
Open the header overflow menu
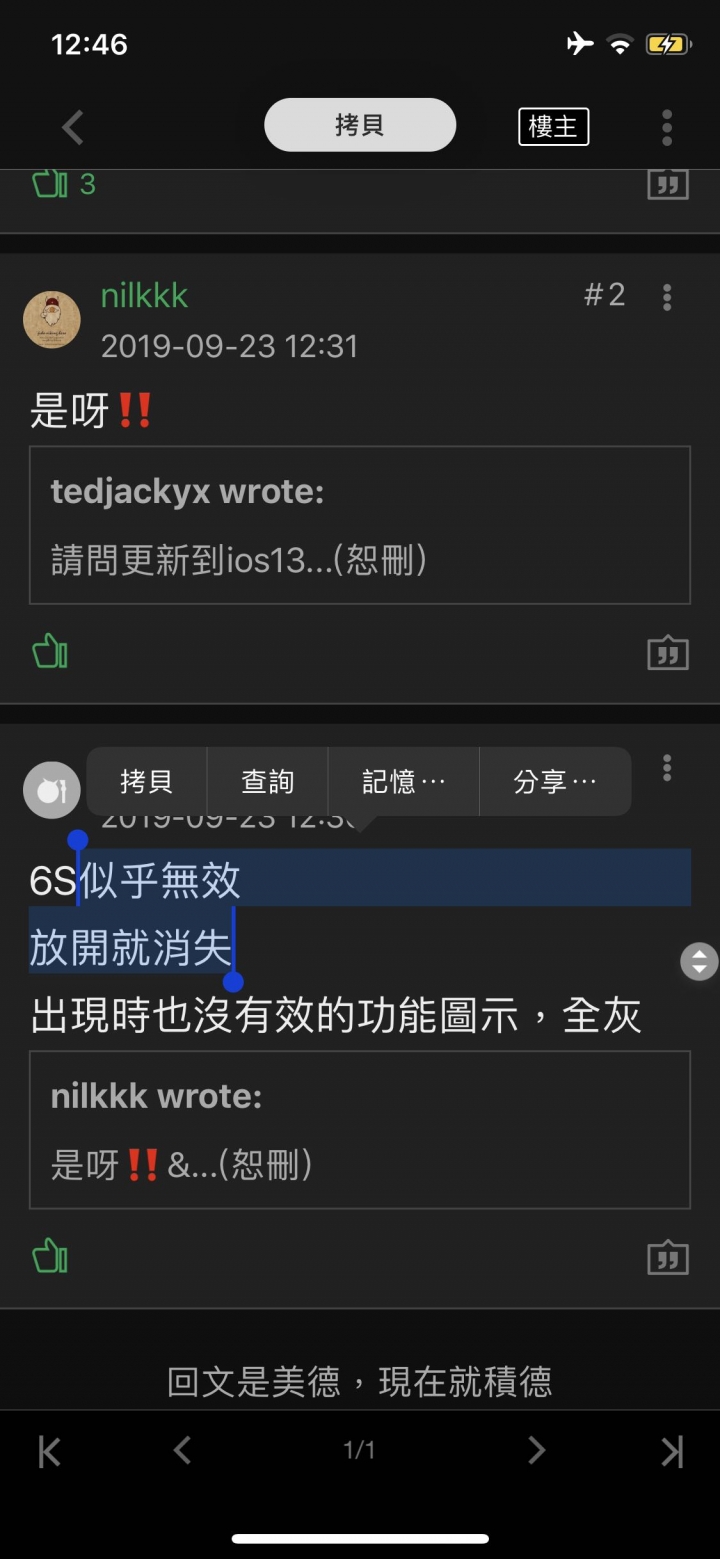click(667, 127)
